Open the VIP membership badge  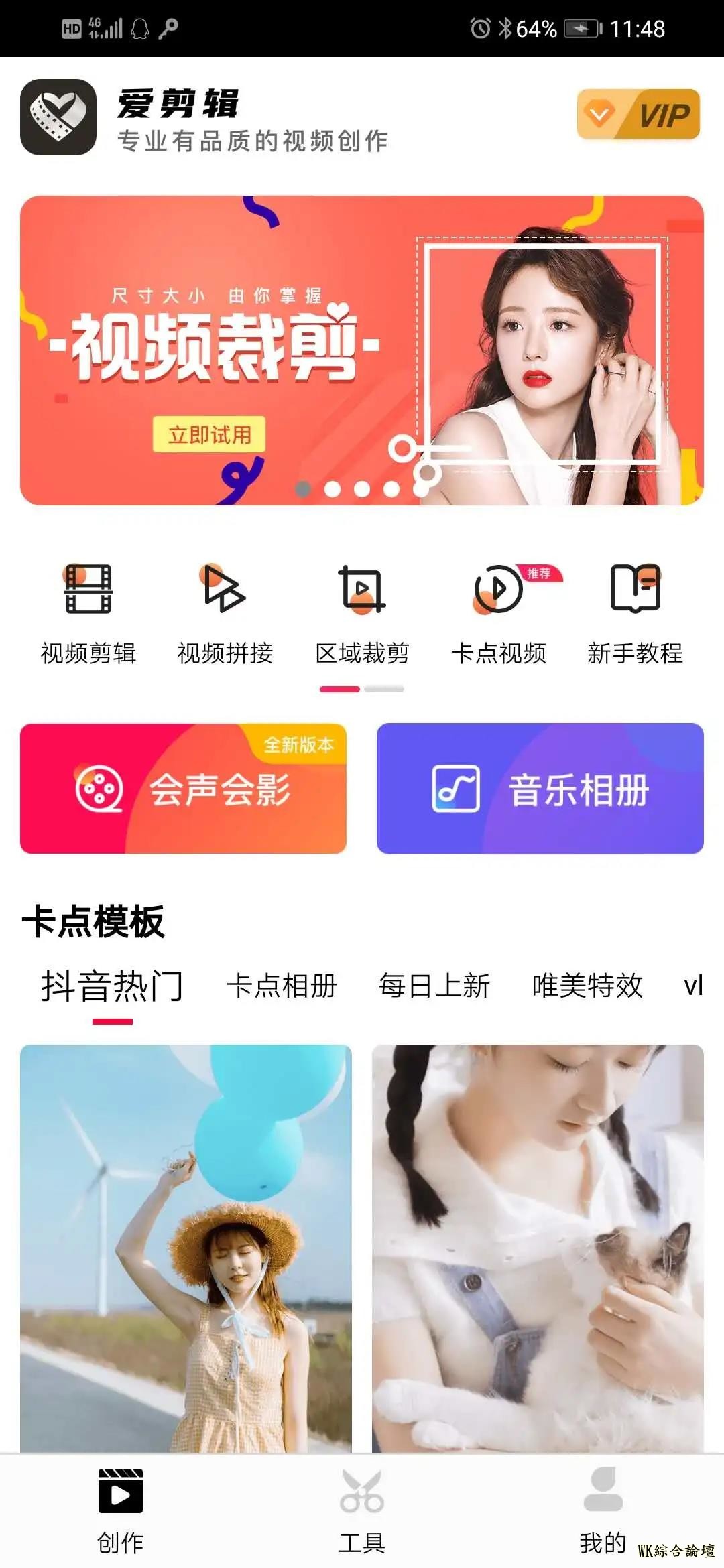click(x=638, y=115)
